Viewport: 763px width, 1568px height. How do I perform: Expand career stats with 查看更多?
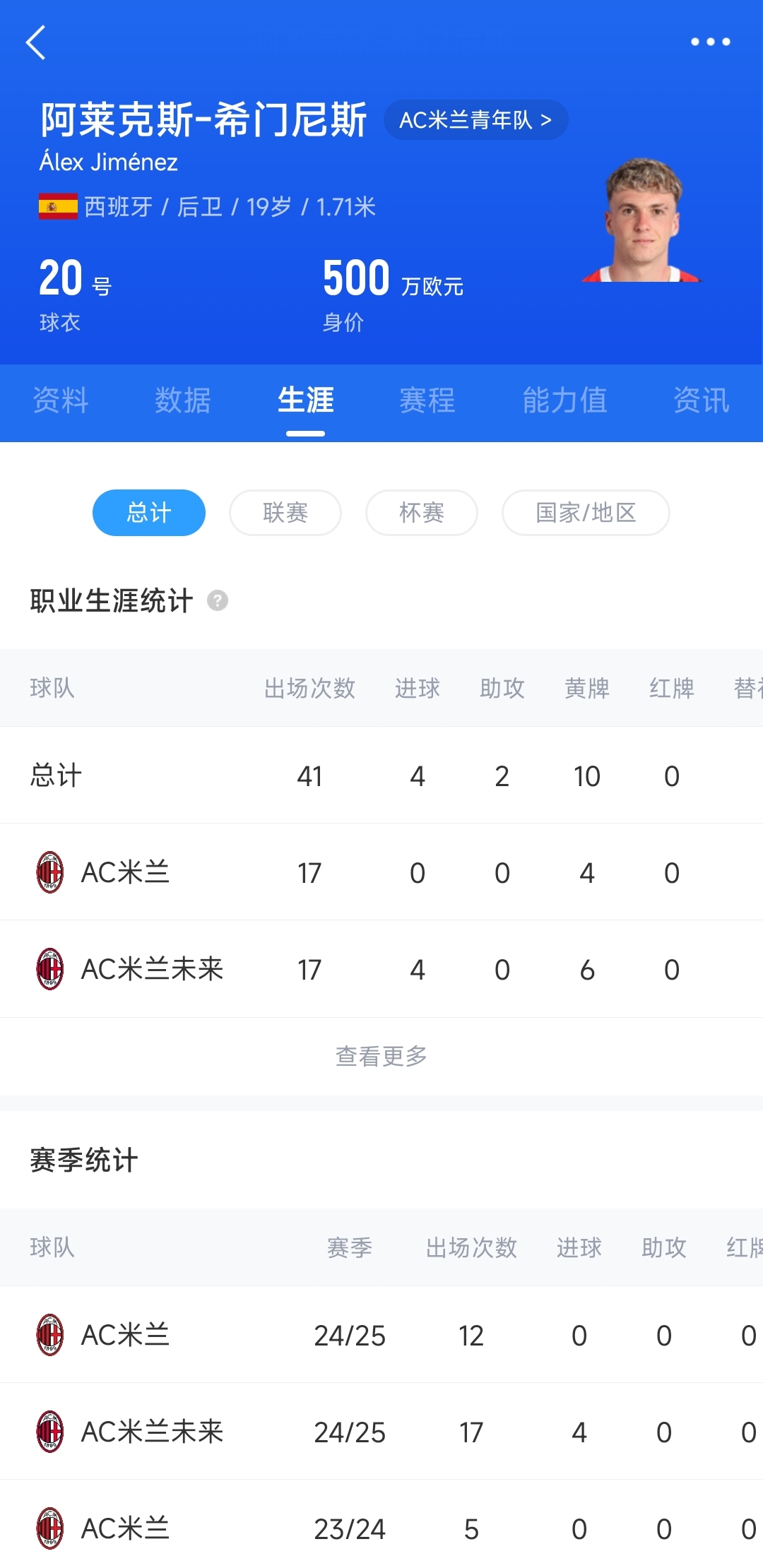tap(381, 1056)
